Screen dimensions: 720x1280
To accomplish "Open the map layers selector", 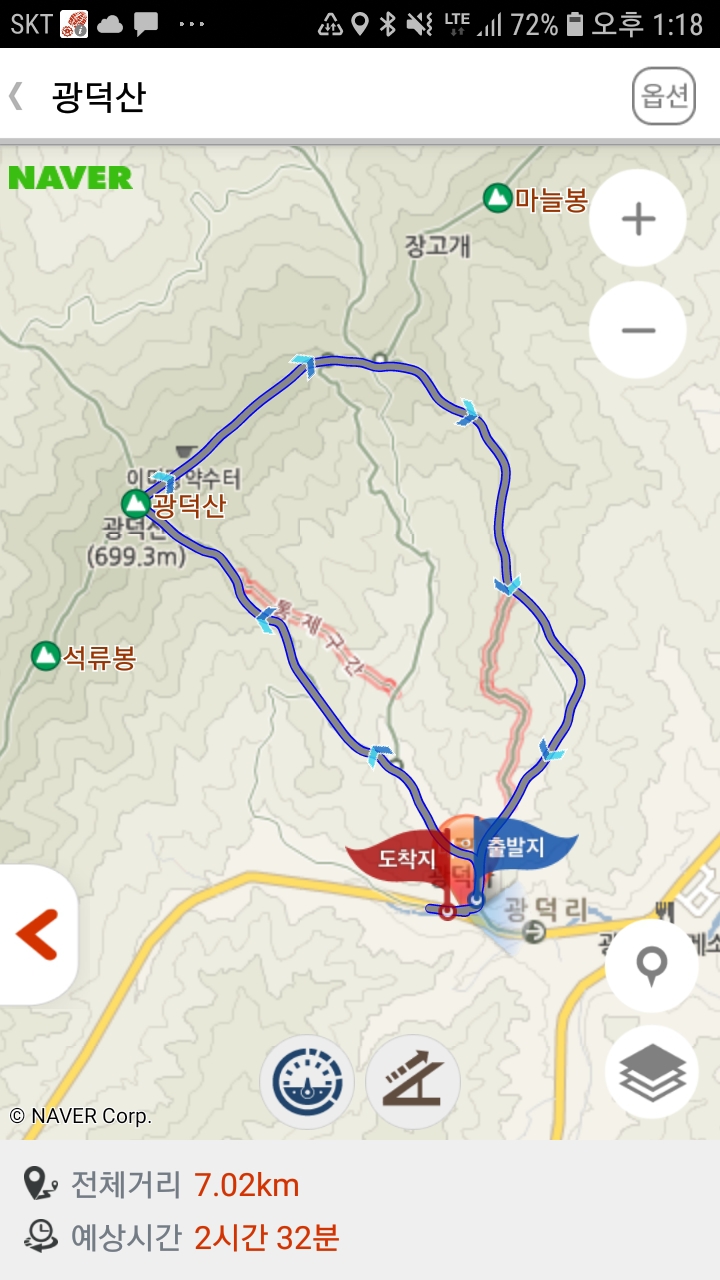I will click(652, 1072).
